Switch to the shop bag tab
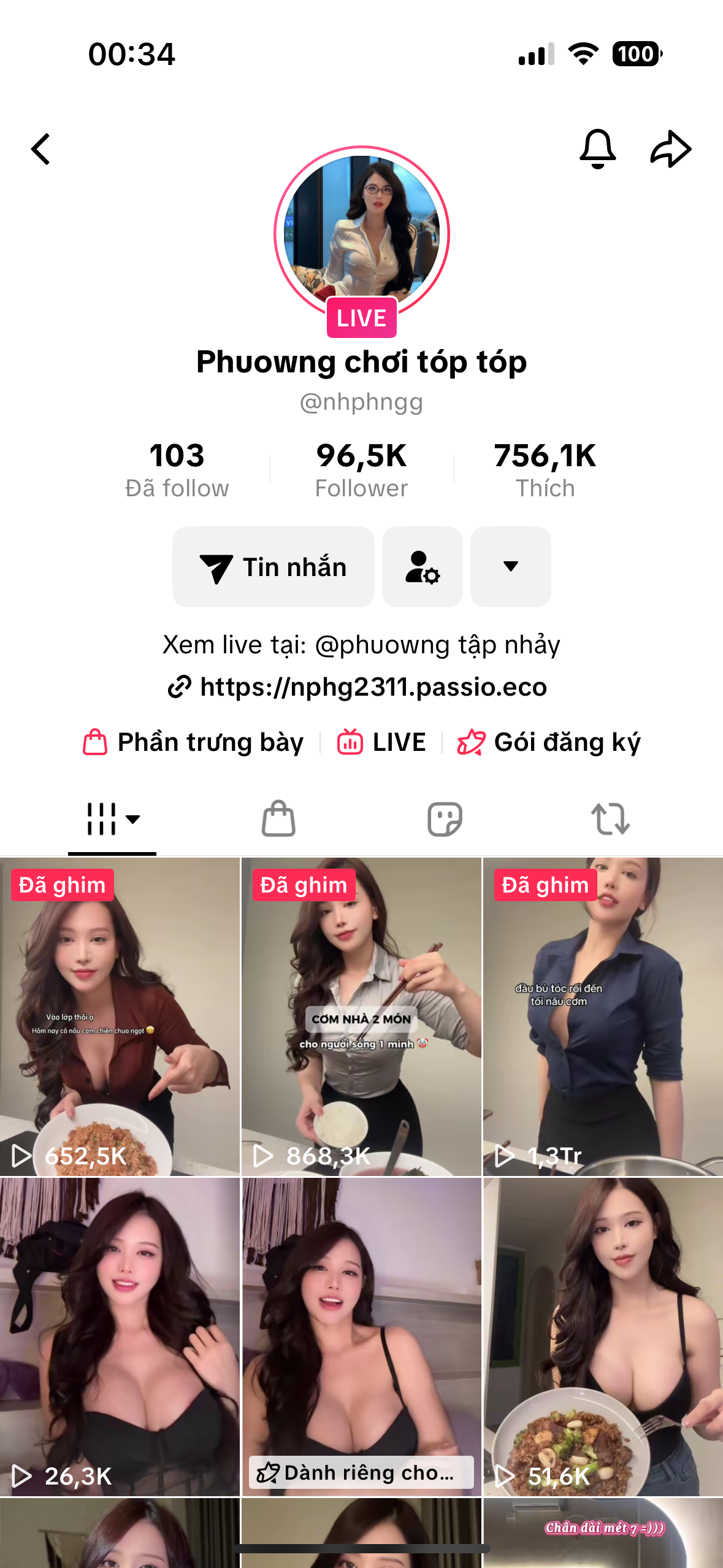This screenshot has height=1568, width=723. (278, 819)
